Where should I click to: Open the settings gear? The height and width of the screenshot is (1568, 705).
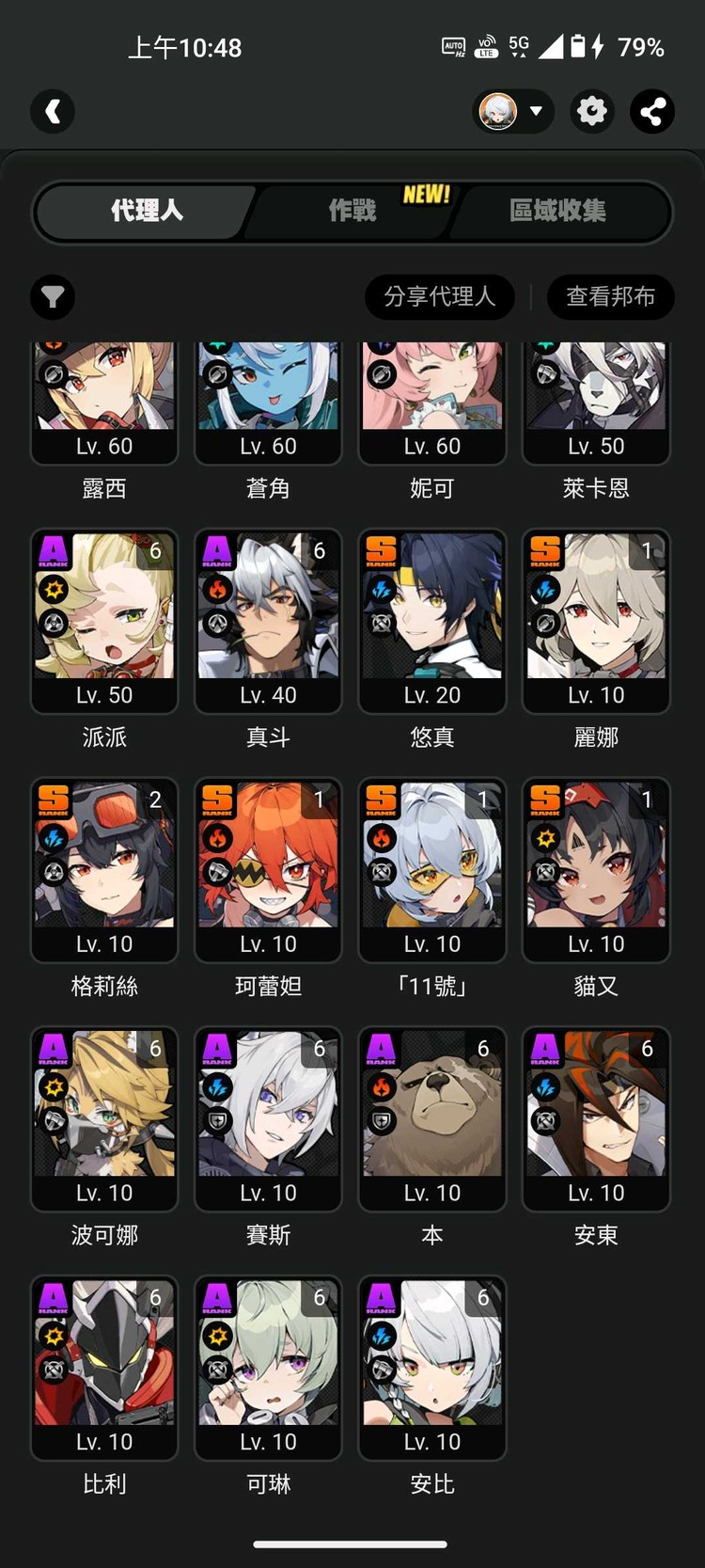point(591,111)
